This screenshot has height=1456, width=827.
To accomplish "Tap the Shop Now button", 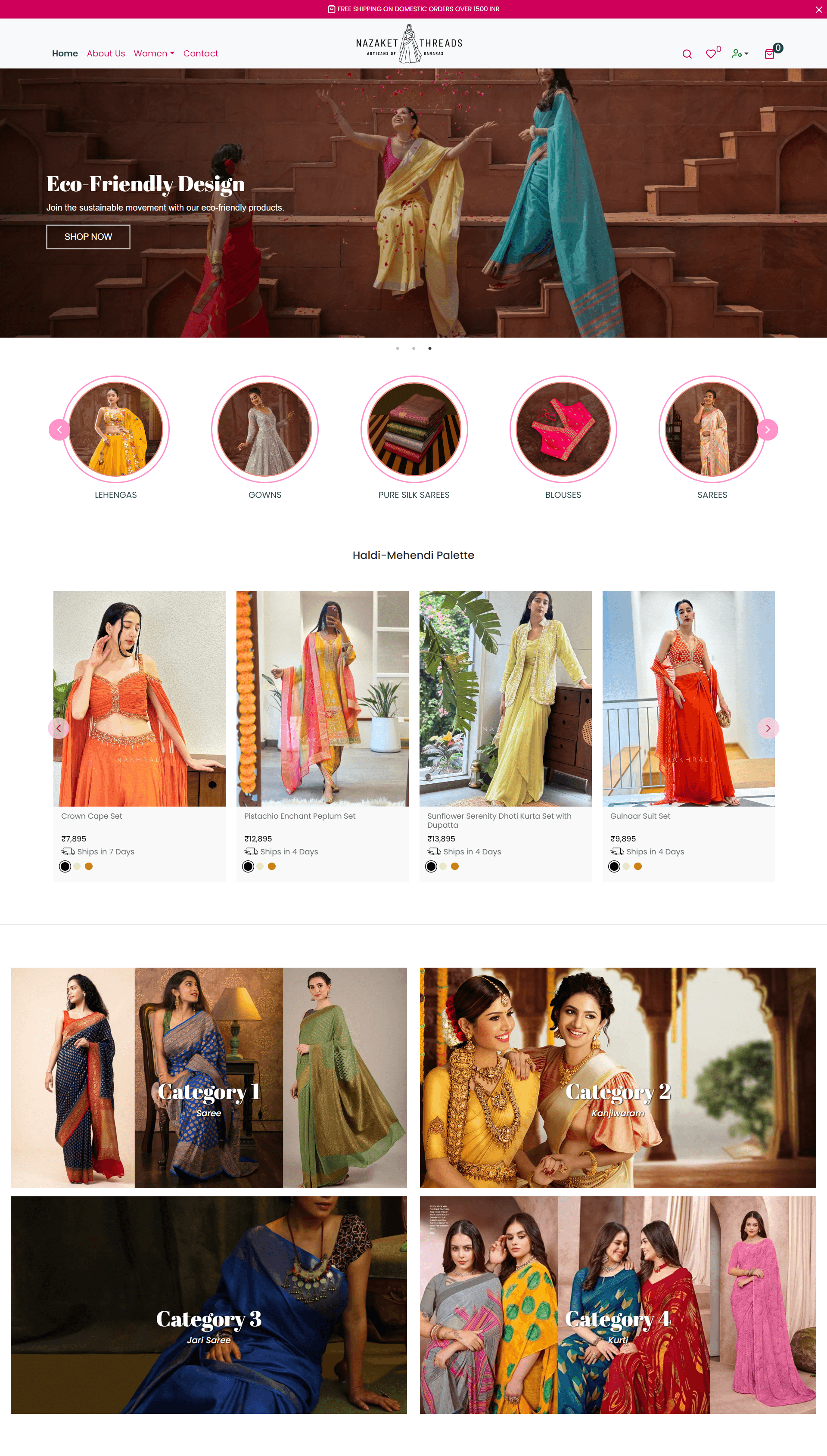I will tap(88, 237).
